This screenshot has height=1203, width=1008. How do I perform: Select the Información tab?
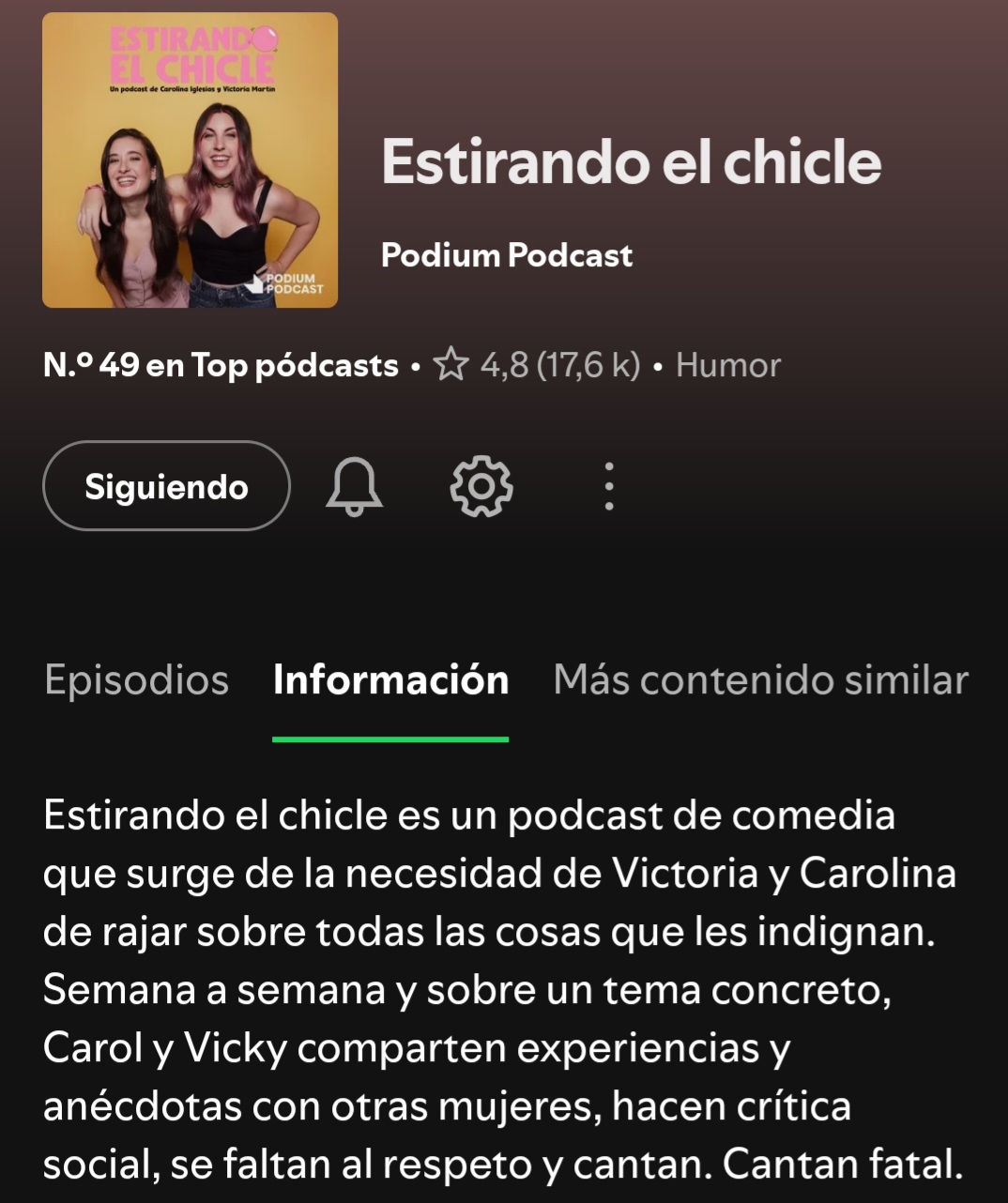[x=390, y=680]
